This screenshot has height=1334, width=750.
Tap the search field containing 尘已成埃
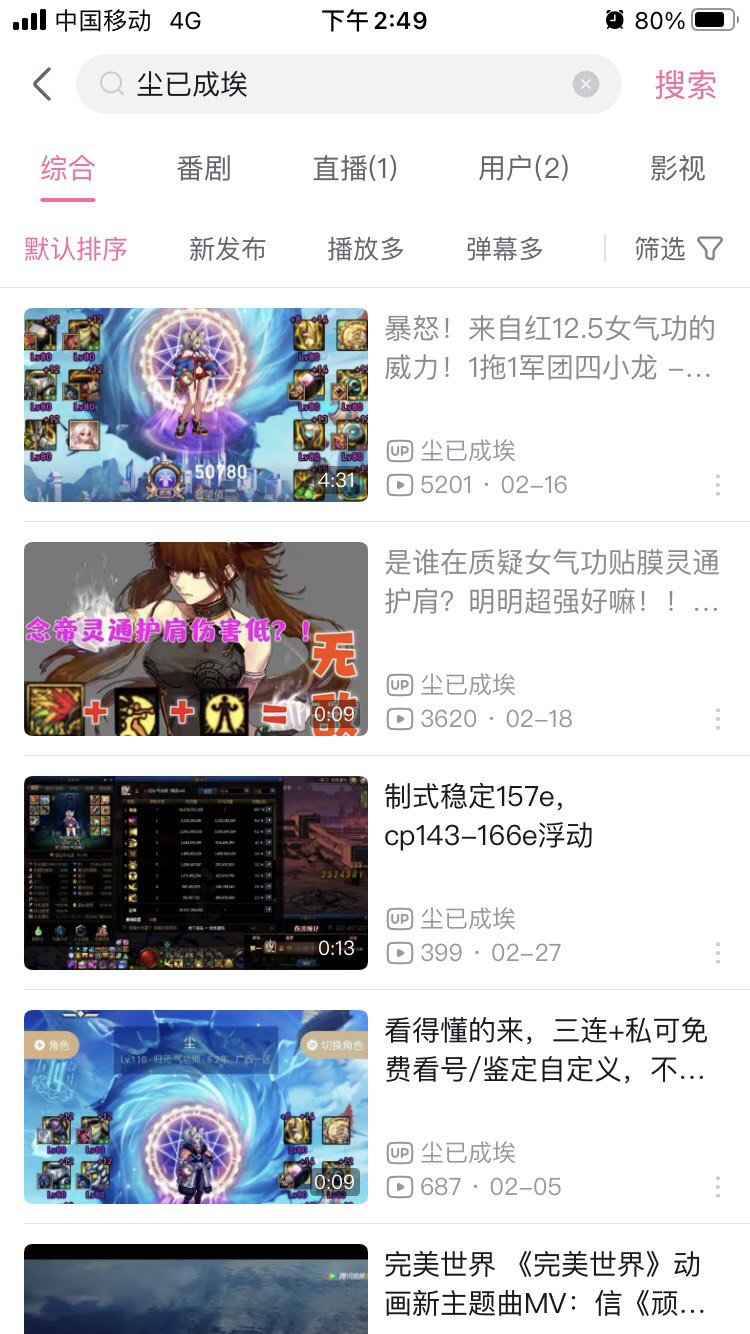340,85
